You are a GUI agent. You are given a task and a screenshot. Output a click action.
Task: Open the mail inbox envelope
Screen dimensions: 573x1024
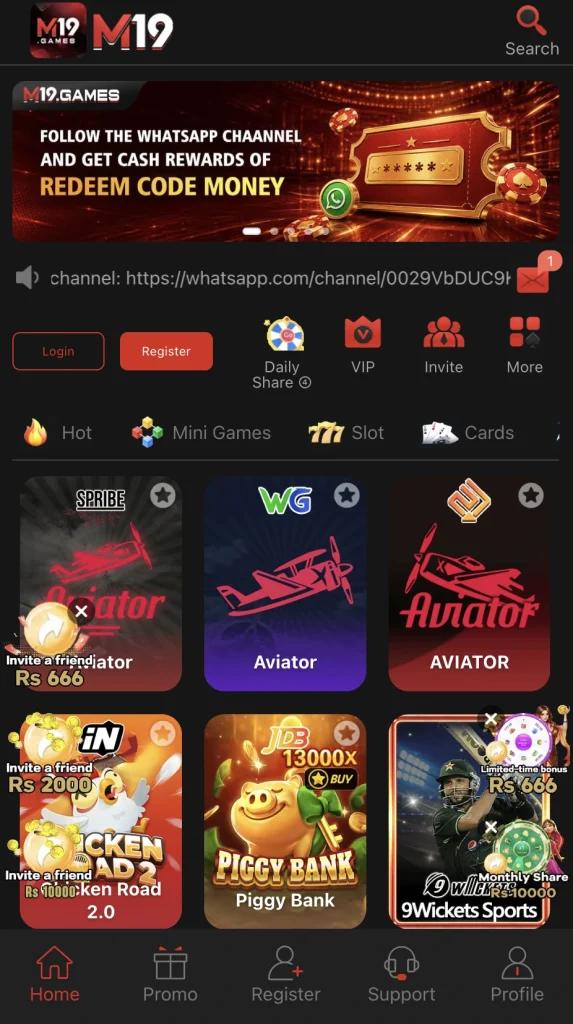tap(532, 280)
